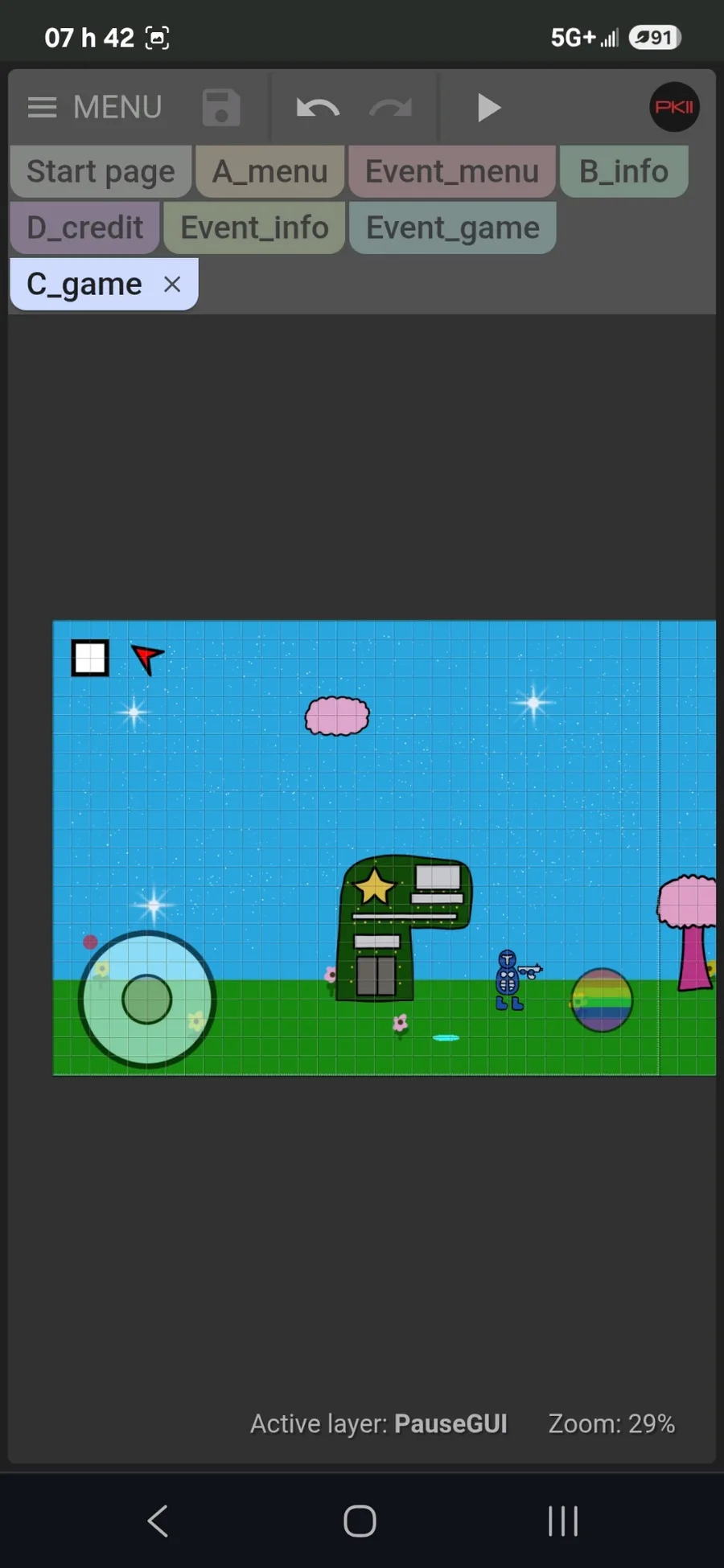Switch to the Event_info tab
The height and width of the screenshot is (1568, 724).
click(254, 228)
